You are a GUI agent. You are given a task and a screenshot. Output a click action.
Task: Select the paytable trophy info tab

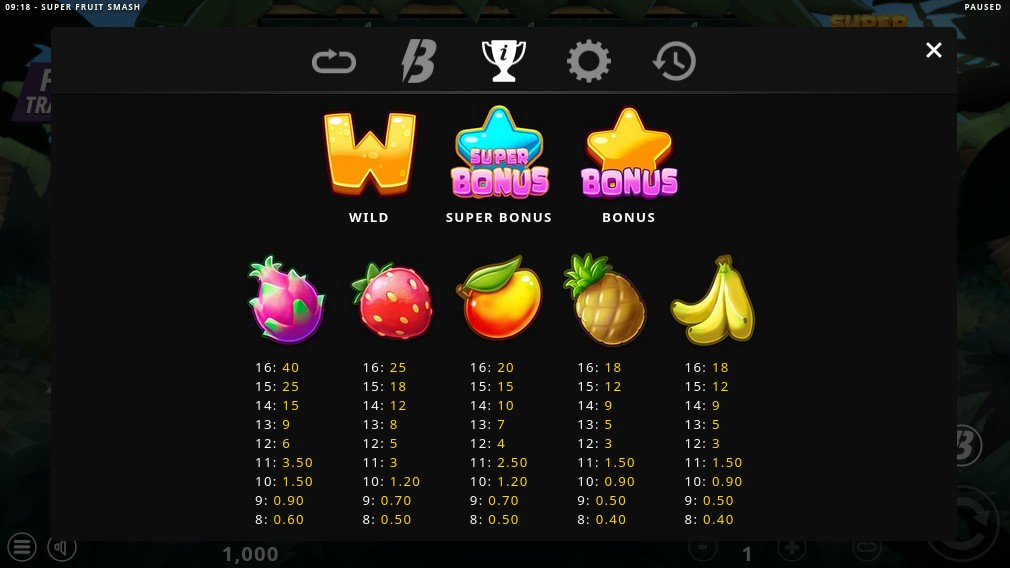[504, 62]
